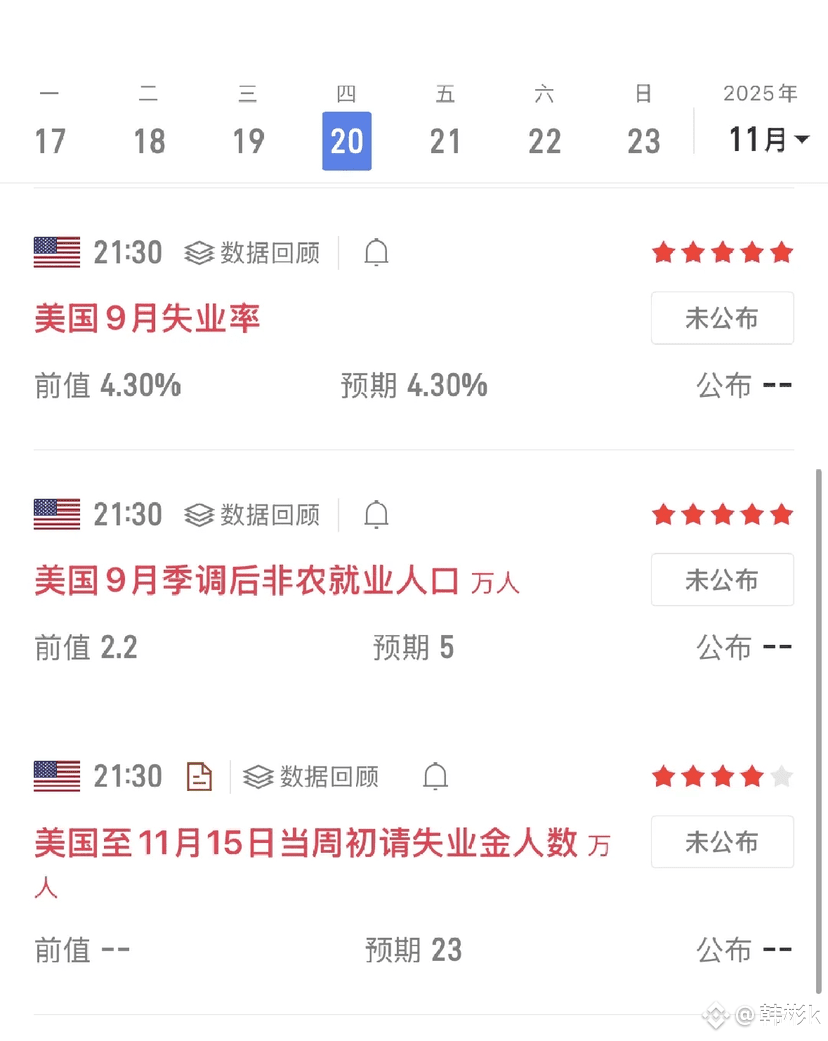Click the document icon on the jobless claims event
This screenshot has height=1041, width=828.
pos(199,776)
